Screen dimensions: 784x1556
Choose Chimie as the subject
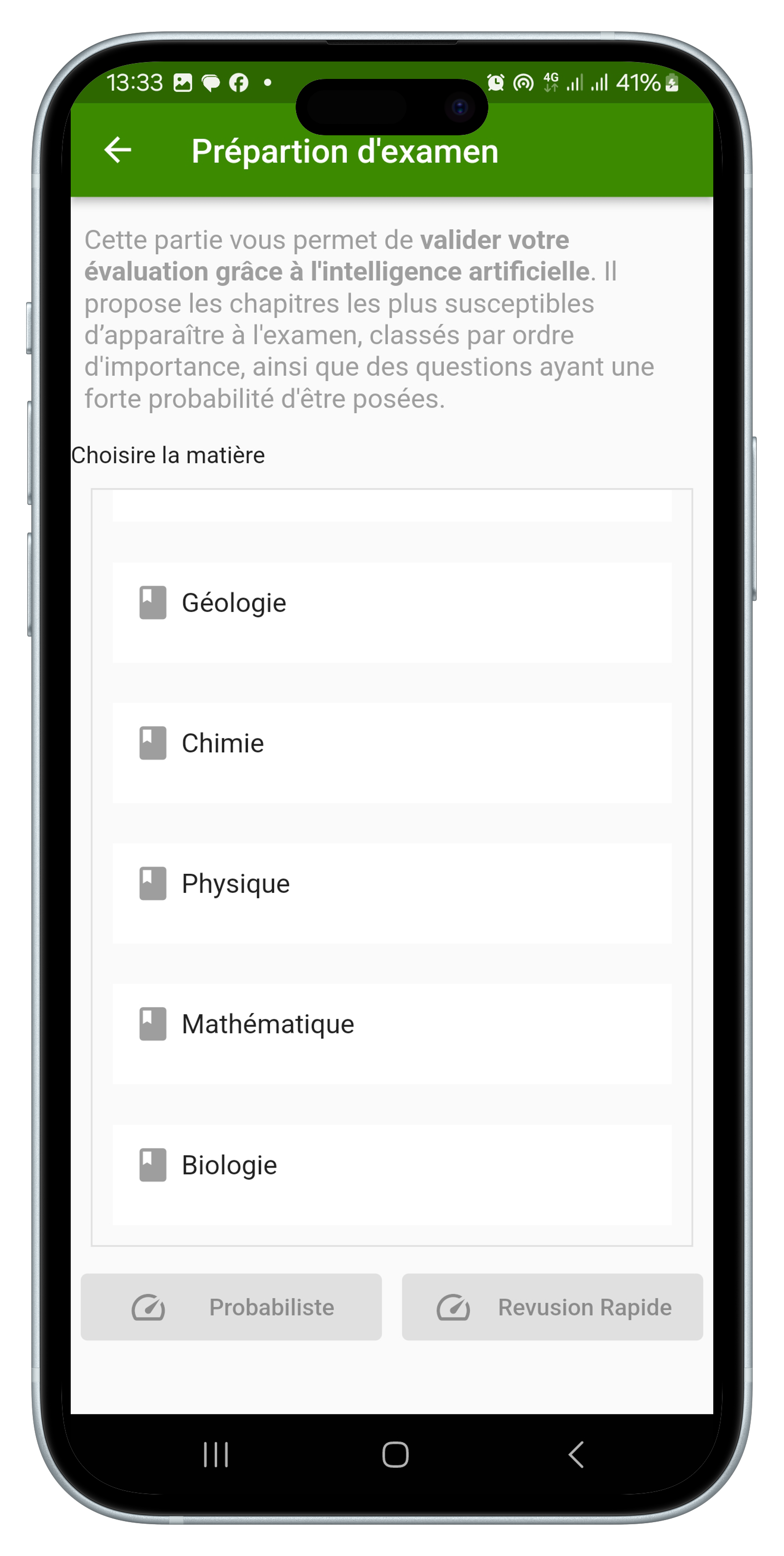[391, 752]
